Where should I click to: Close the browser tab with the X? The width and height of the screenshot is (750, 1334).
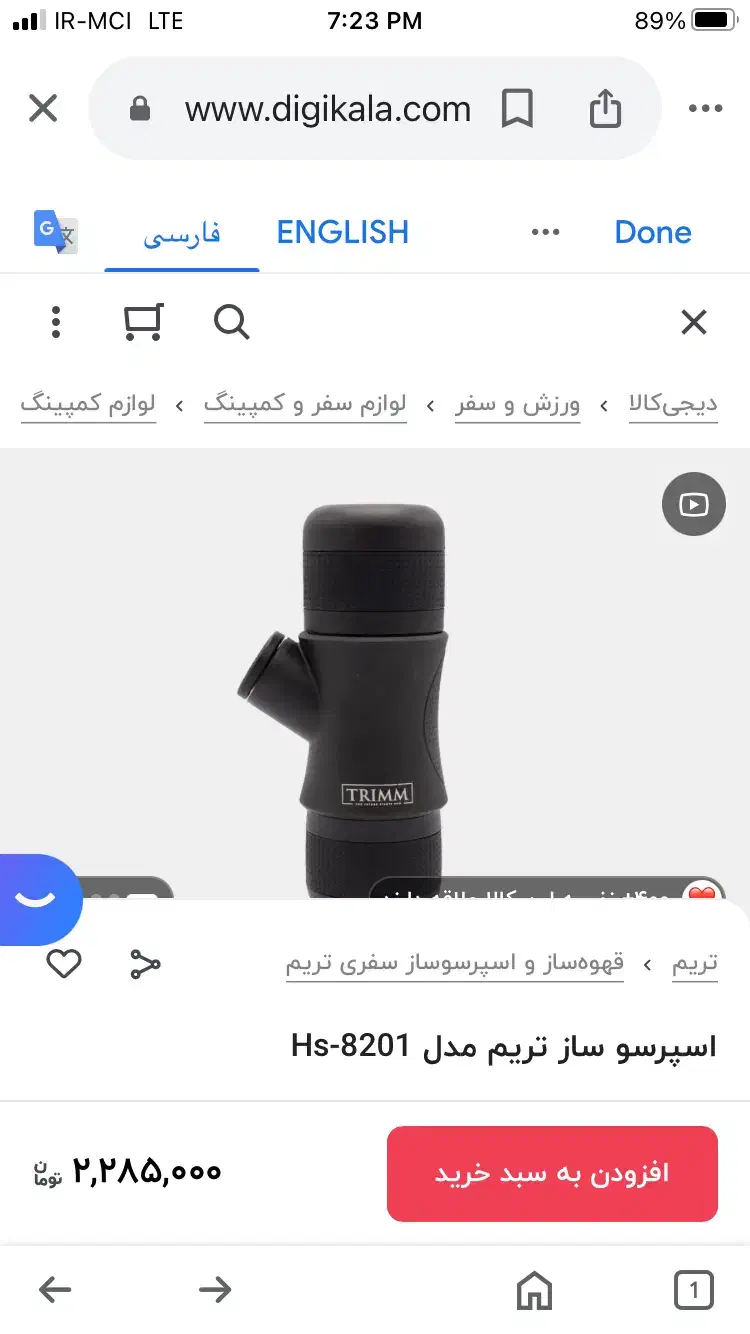pyautogui.click(x=43, y=108)
